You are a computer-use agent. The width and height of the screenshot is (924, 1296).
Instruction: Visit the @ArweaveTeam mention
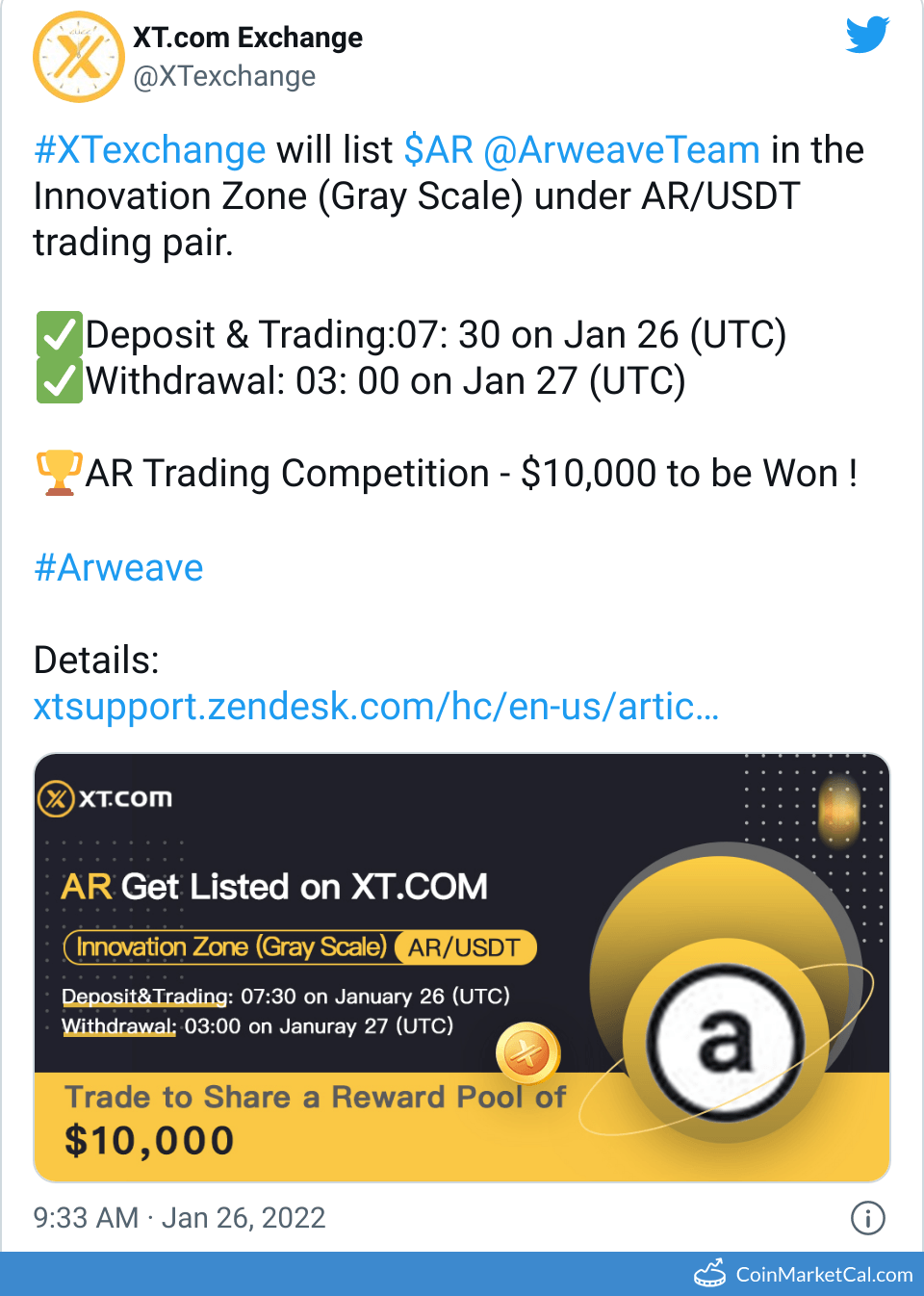622,150
